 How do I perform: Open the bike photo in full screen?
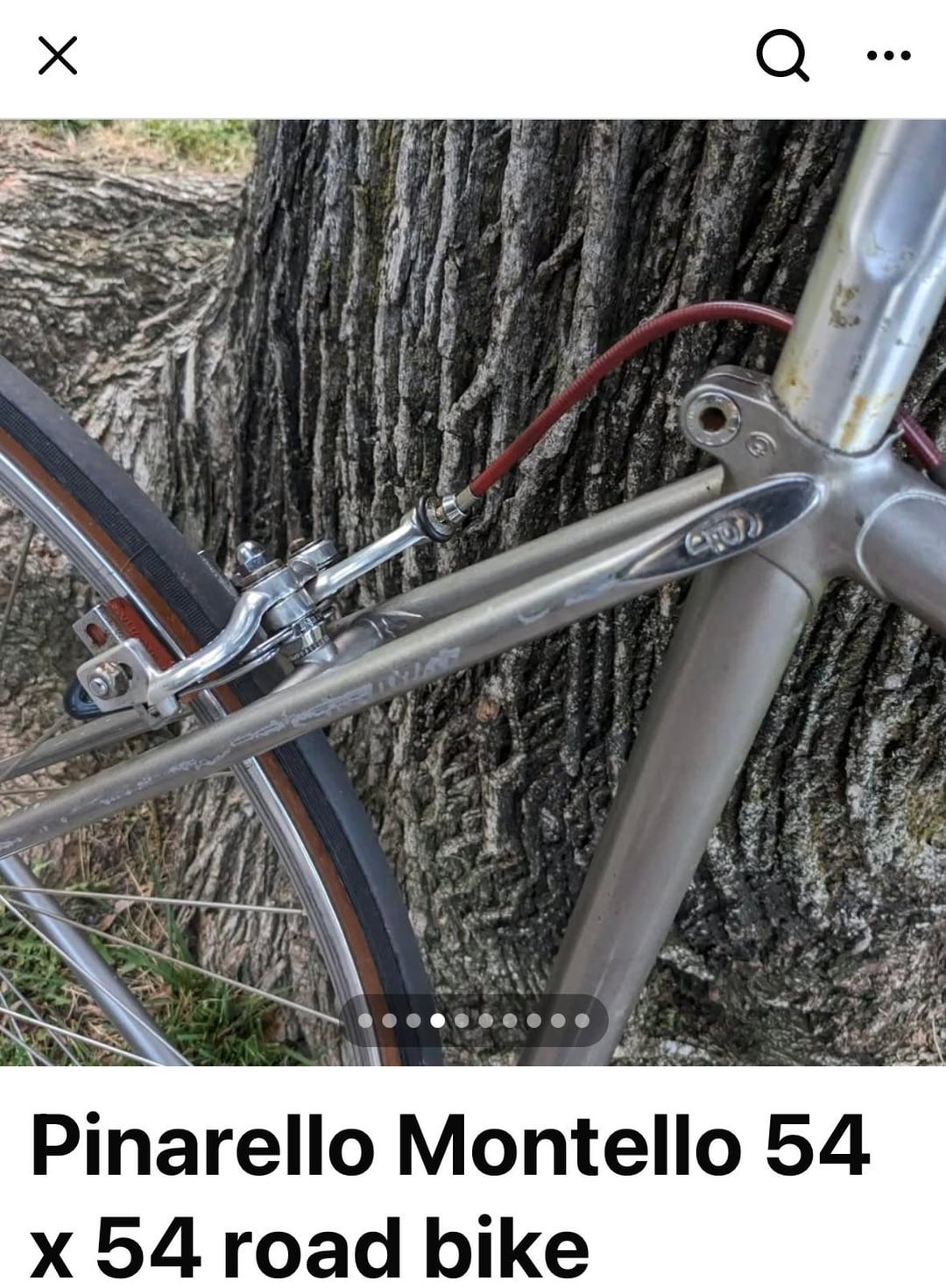pos(473,592)
